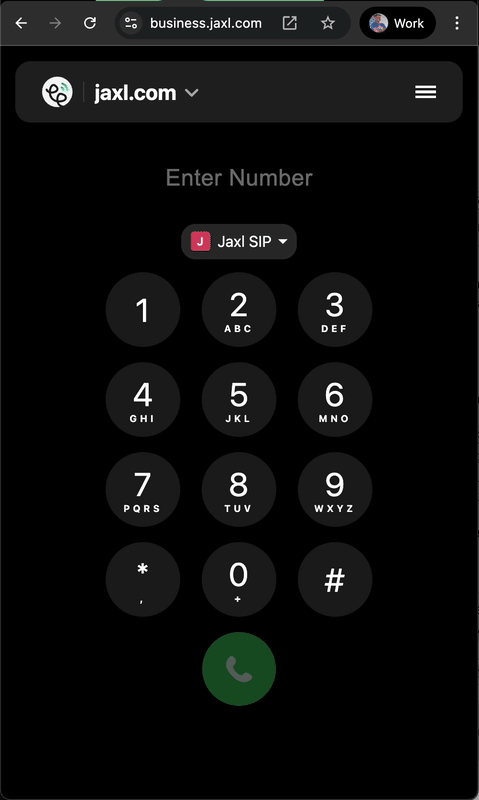
Task: Bookmark this page with star icon
Action: click(x=327, y=23)
